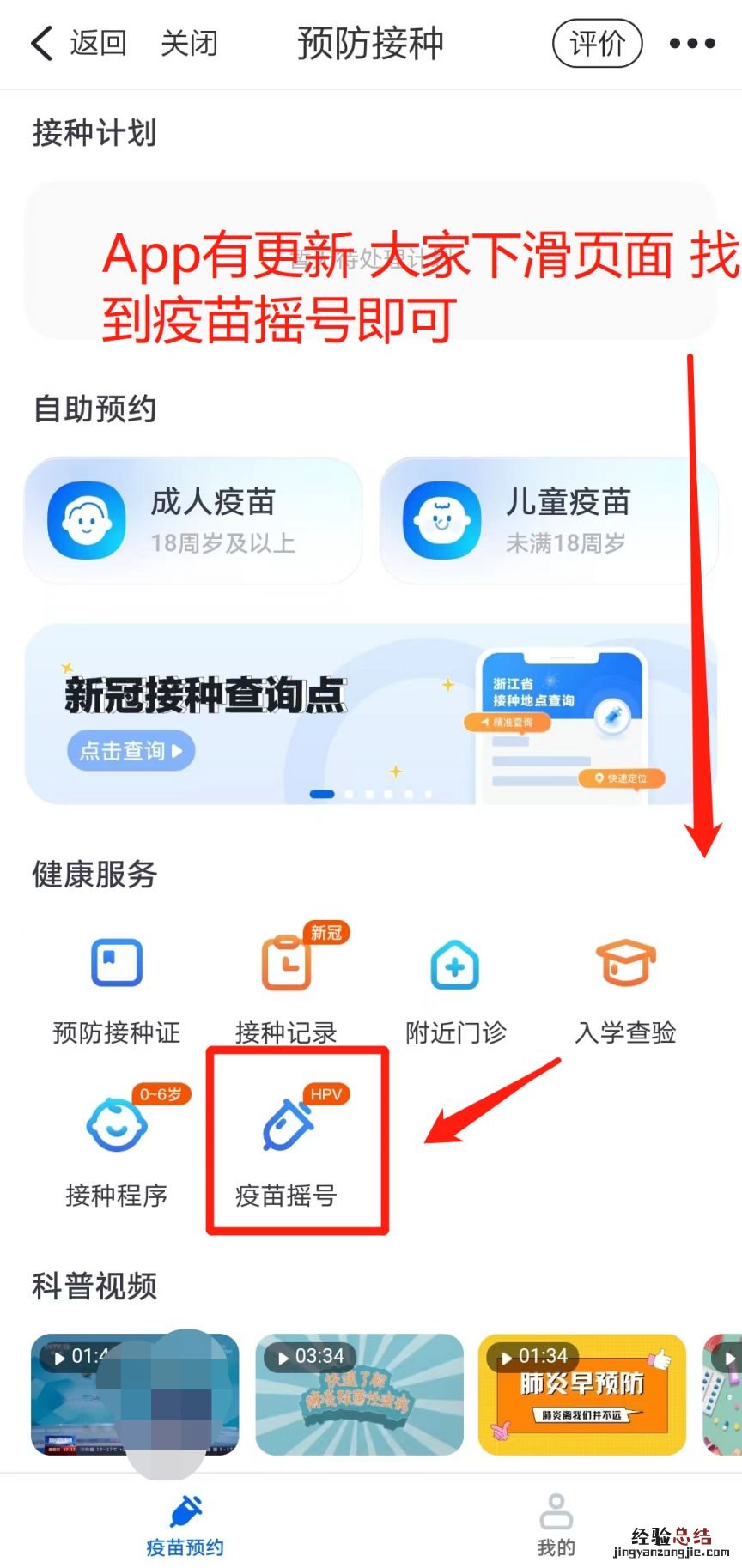Tap 点击查询 on the 新冠接种查询点 banner
The image size is (742, 1568).
(x=131, y=751)
